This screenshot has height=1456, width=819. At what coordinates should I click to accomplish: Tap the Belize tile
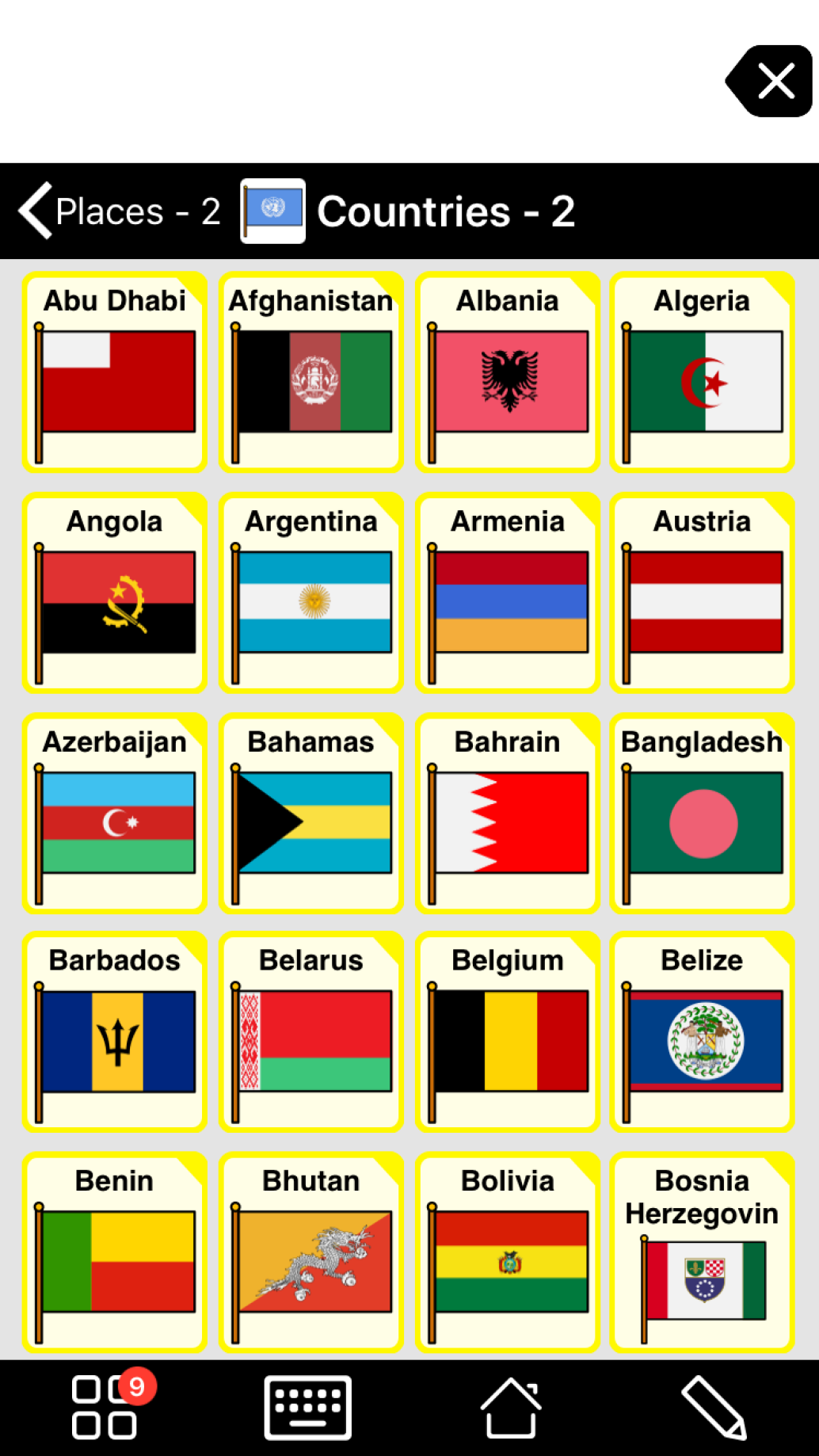click(702, 1031)
